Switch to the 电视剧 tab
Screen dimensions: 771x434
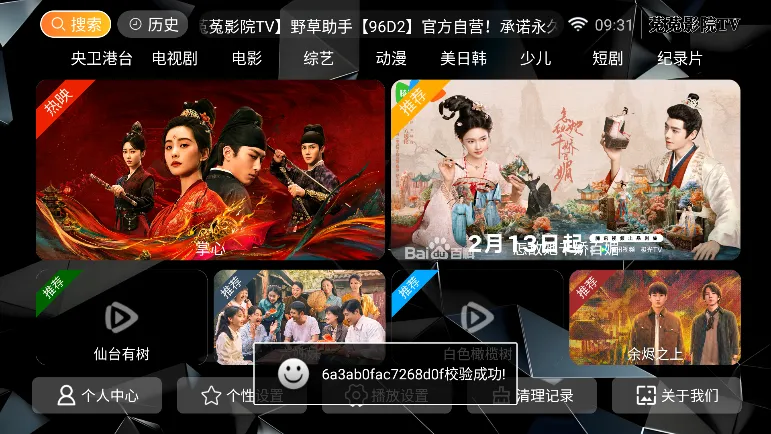175,58
